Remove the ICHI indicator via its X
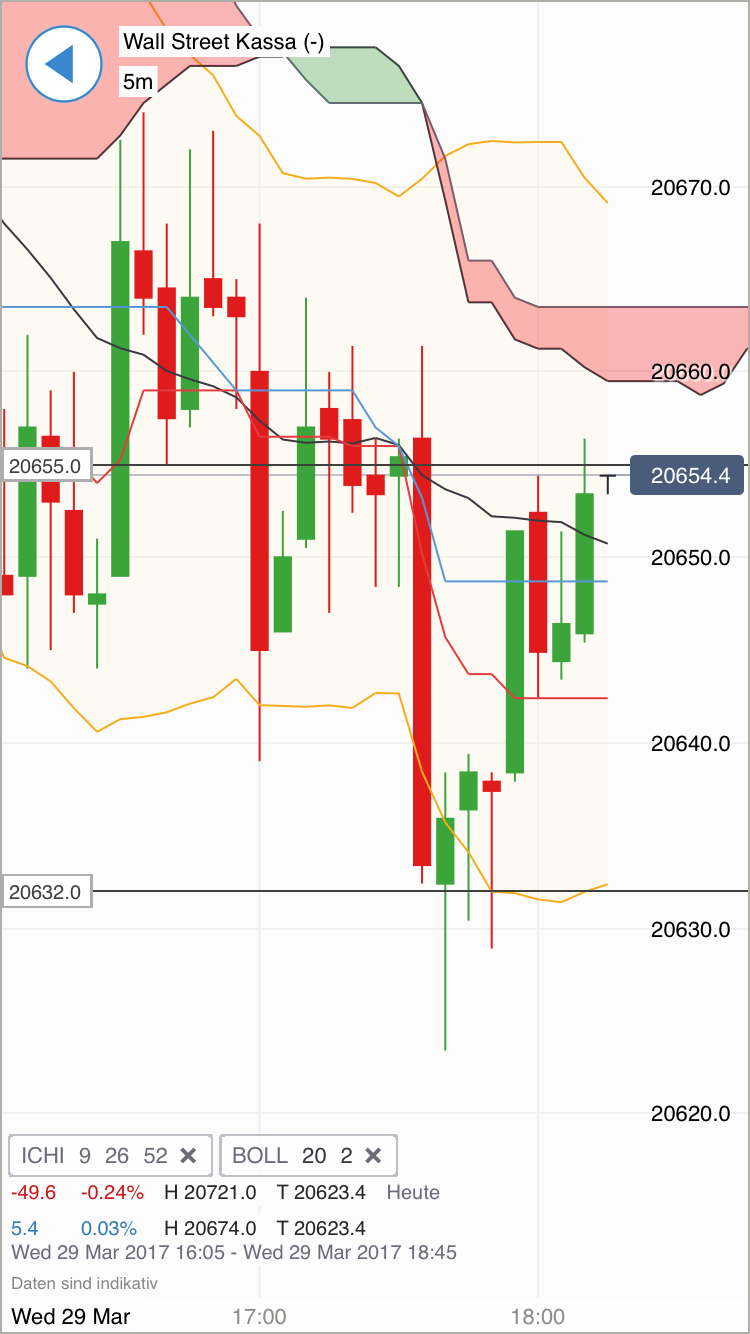Viewport: 750px width, 1334px height. (188, 1155)
